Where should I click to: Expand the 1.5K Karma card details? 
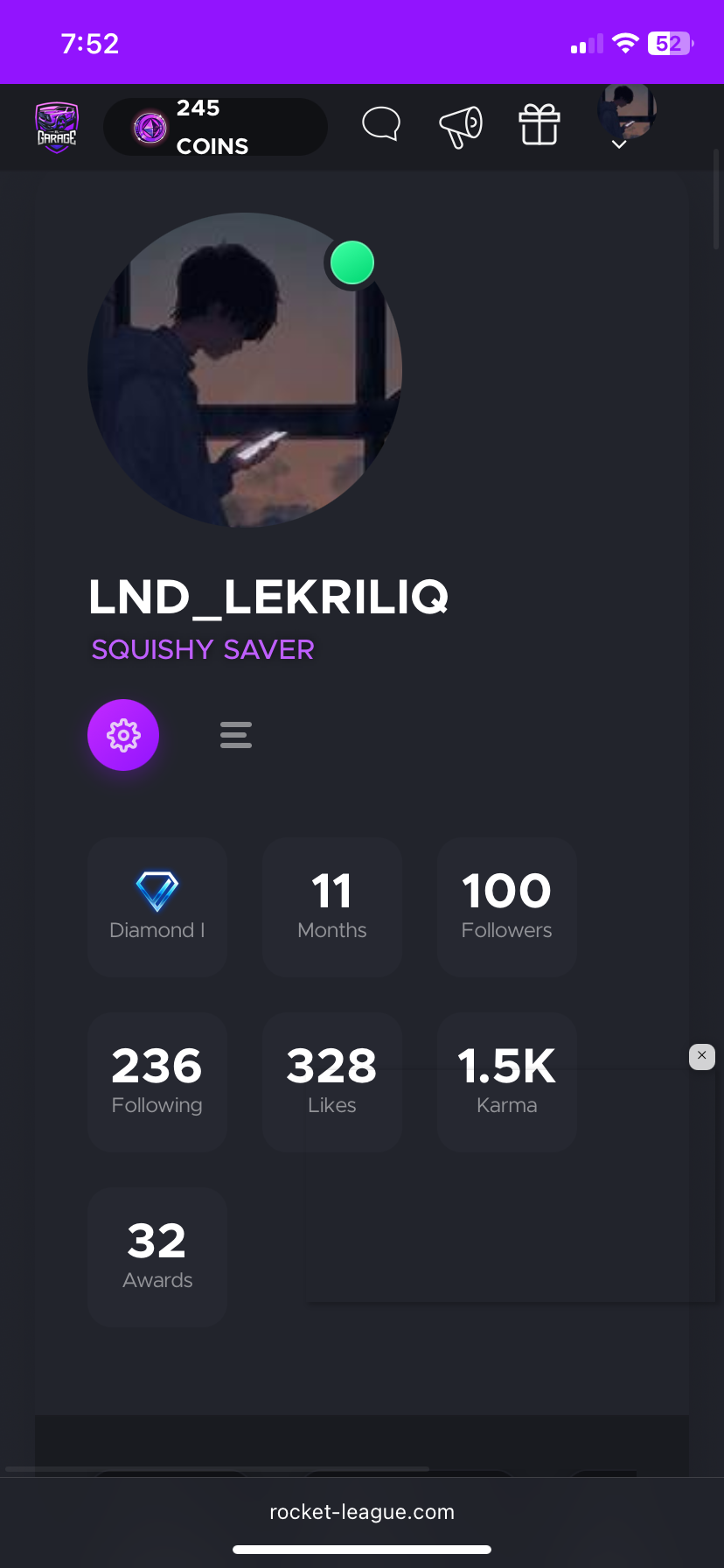506,1082
